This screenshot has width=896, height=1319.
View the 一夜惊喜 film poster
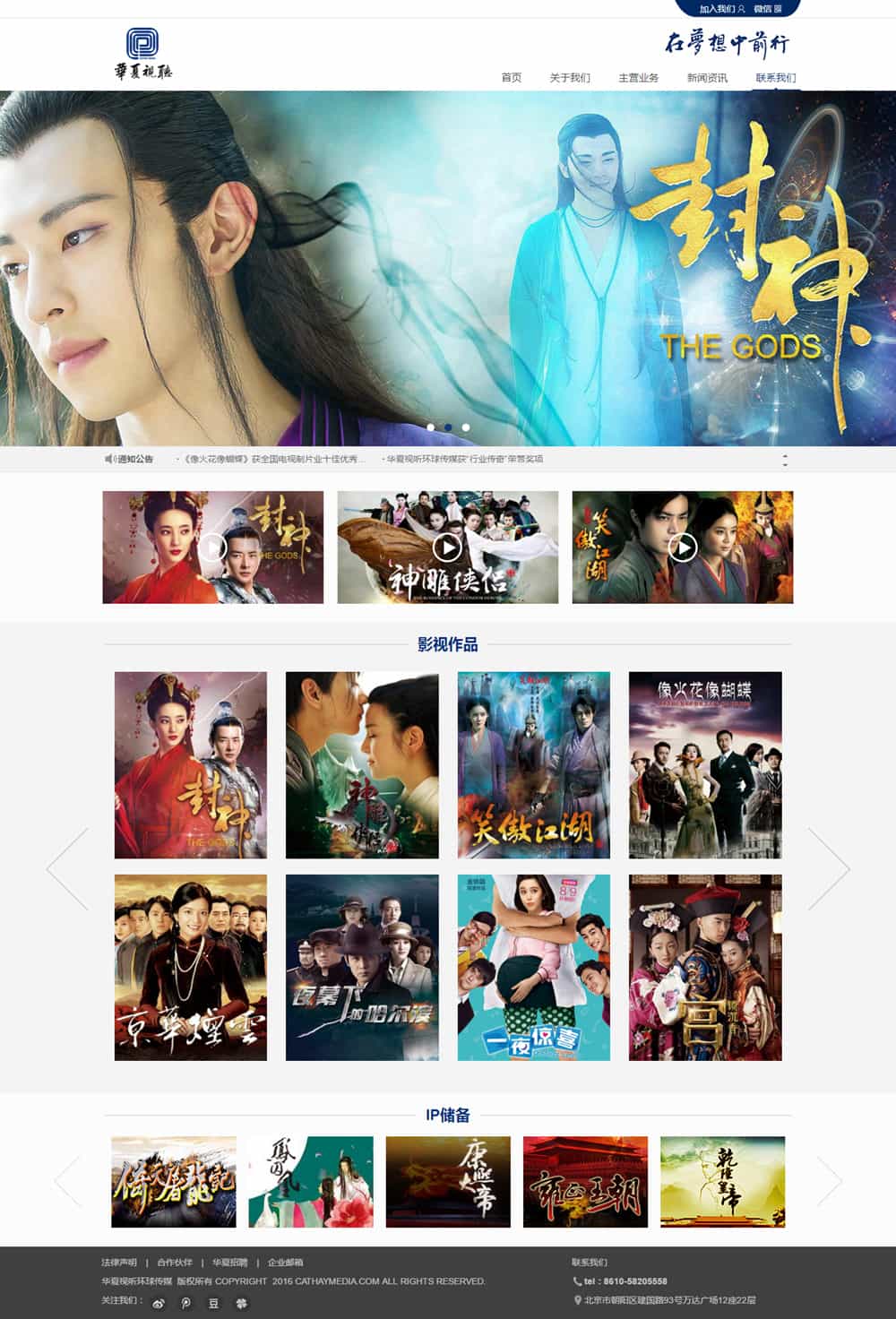534,967
